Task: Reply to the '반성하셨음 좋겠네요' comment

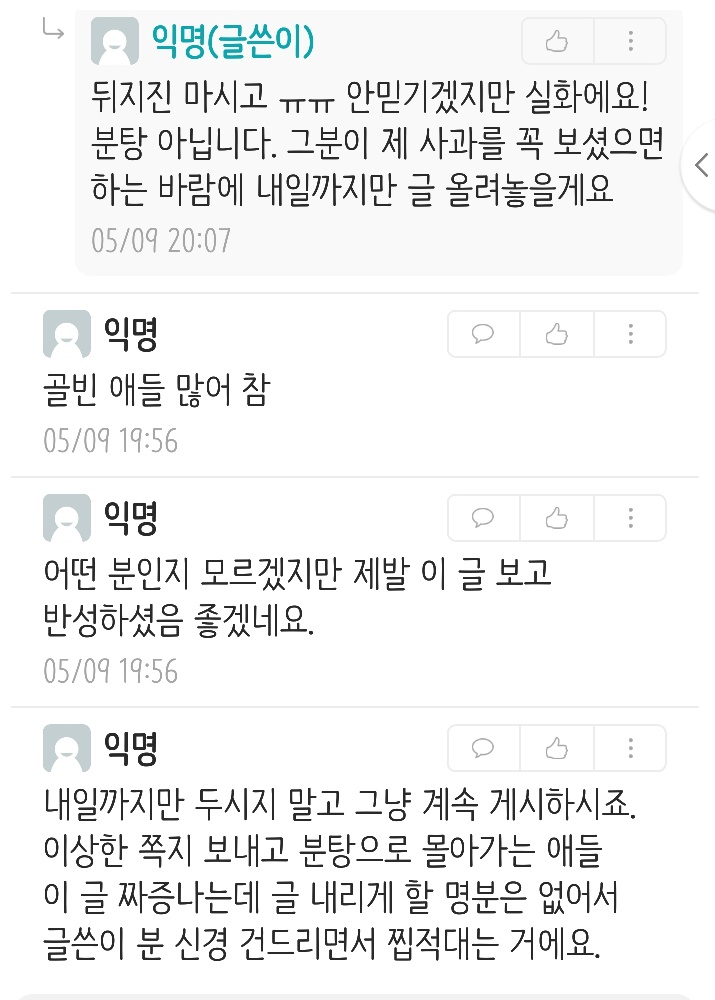Action: pos(483,517)
